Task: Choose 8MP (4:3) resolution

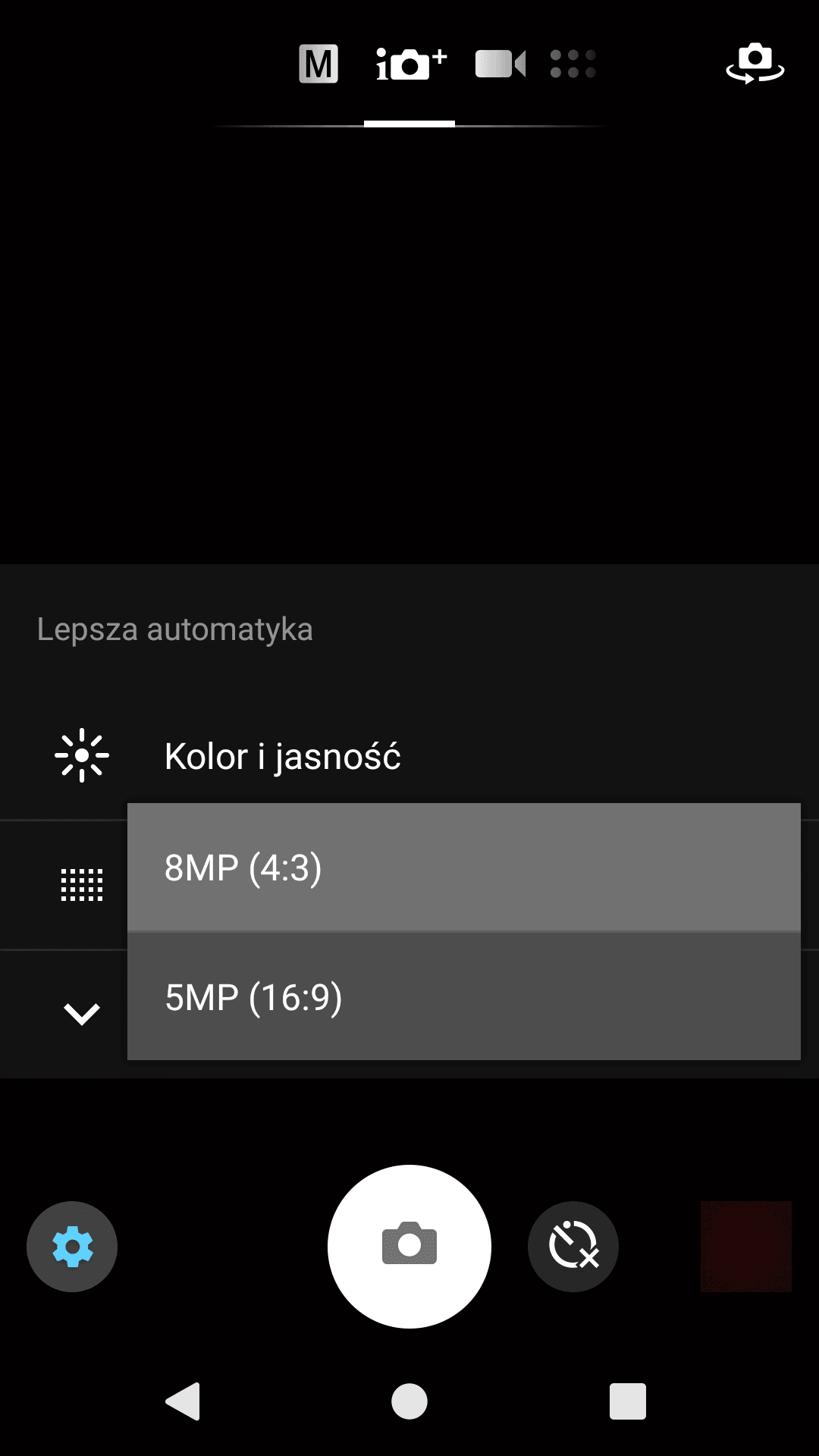Action: click(x=464, y=868)
